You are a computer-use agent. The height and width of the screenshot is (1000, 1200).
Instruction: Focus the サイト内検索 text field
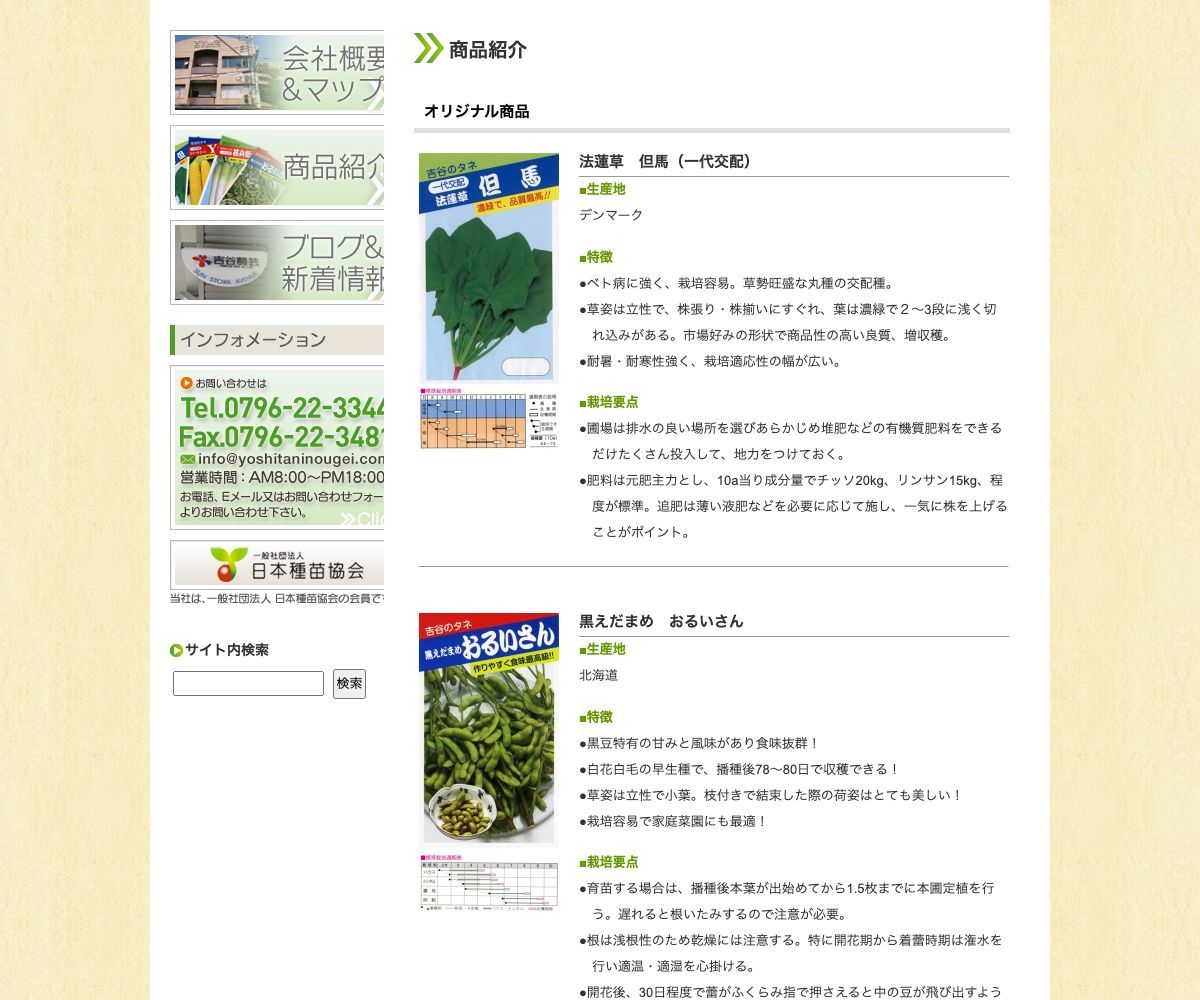248,684
